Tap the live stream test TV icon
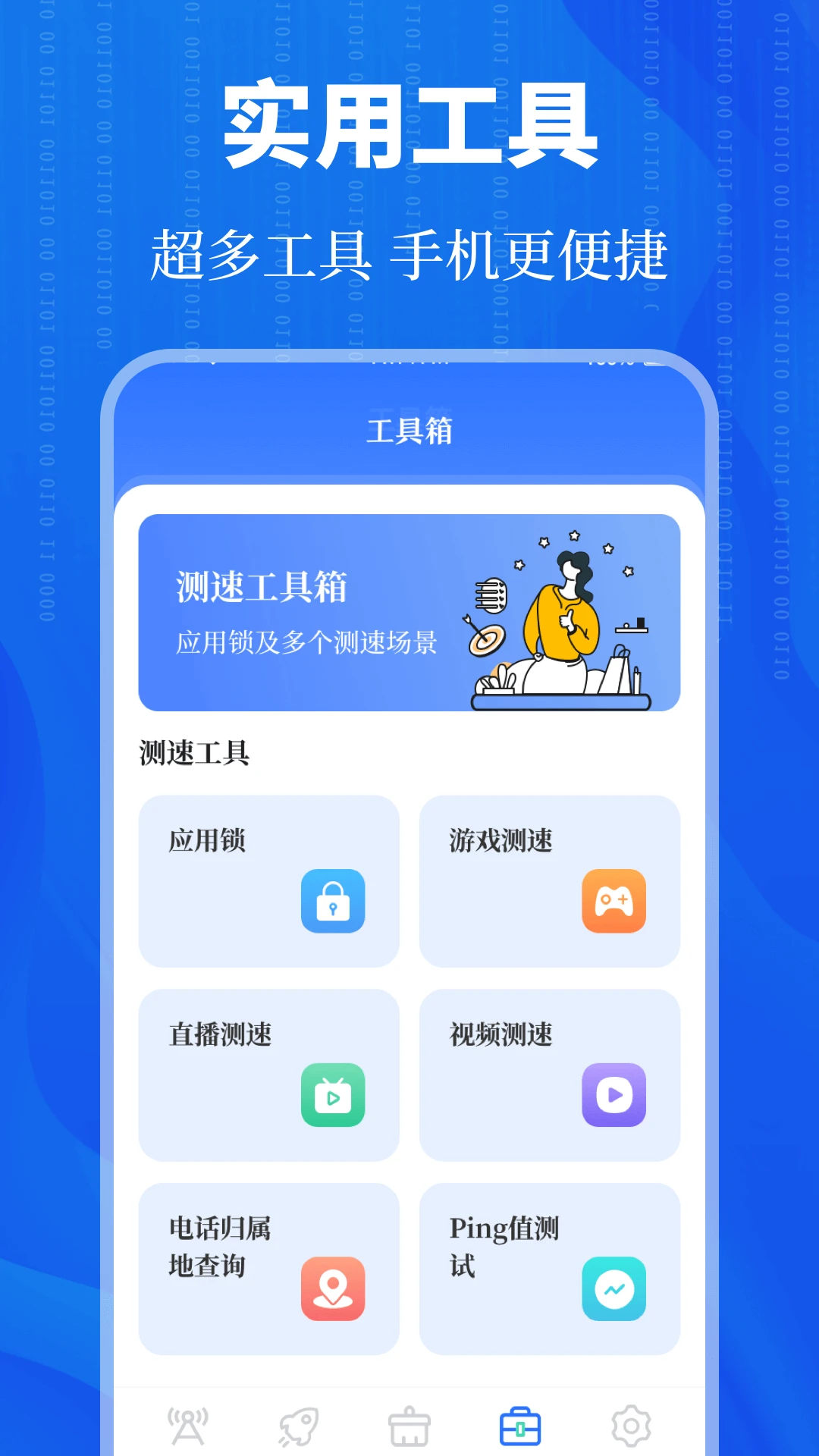819x1456 pixels. (x=334, y=1094)
